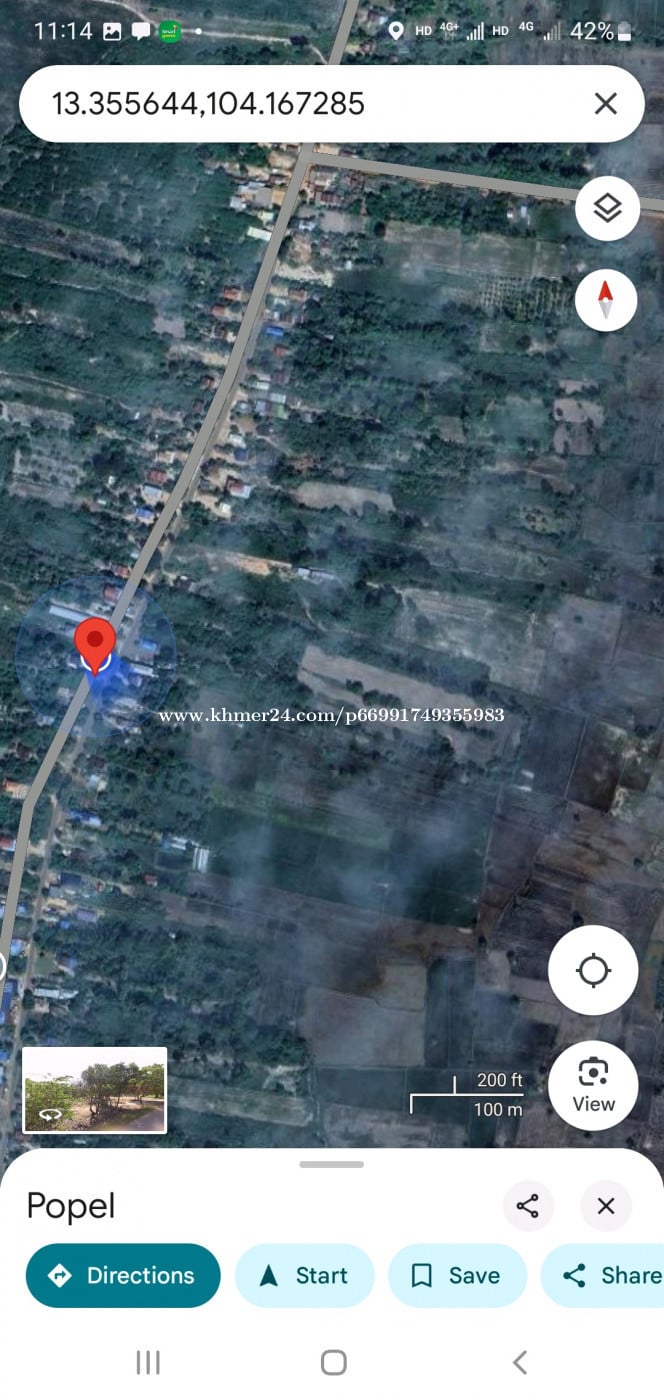This screenshot has width=664, height=1400.
Task: Get Directions to the pinned location
Action: pyautogui.click(x=123, y=1275)
